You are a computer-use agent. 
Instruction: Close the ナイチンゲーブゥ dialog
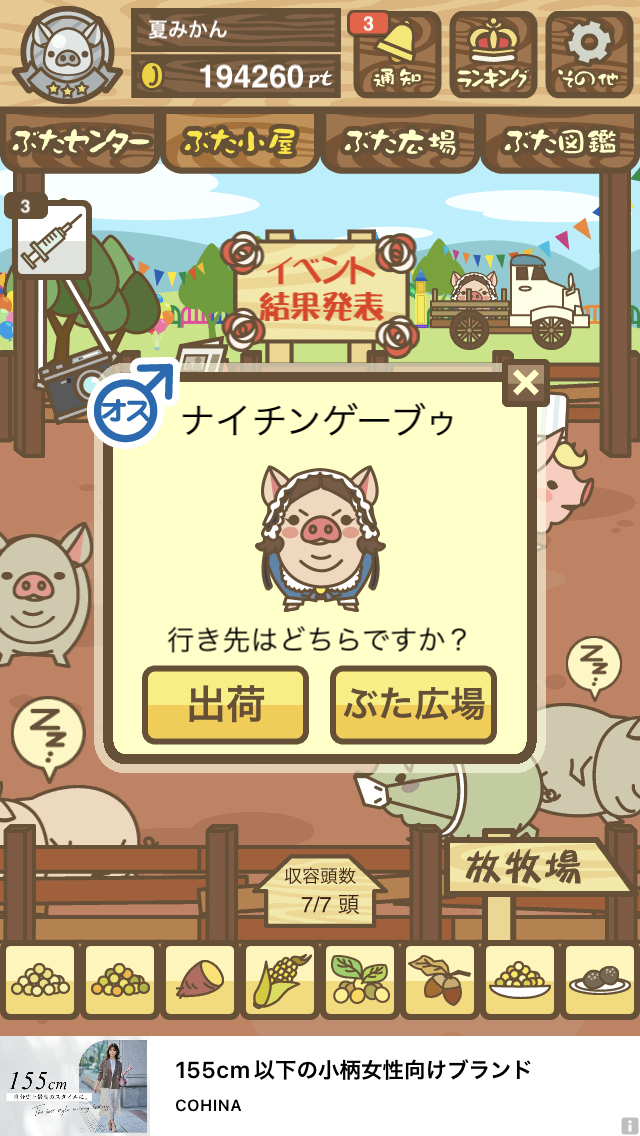pyautogui.click(x=525, y=383)
